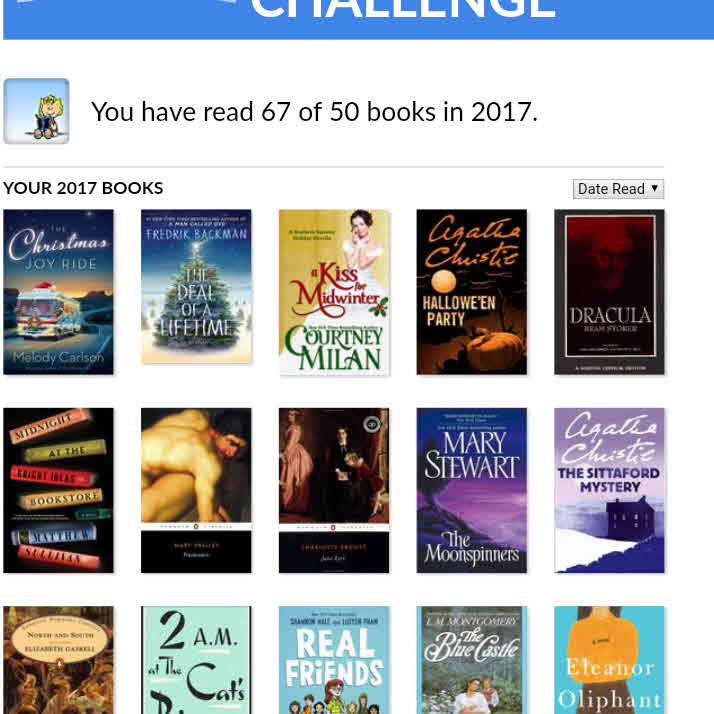Open Agatha Christie's Hallowe'en Party
The height and width of the screenshot is (714, 714).
click(x=471, y=292)
